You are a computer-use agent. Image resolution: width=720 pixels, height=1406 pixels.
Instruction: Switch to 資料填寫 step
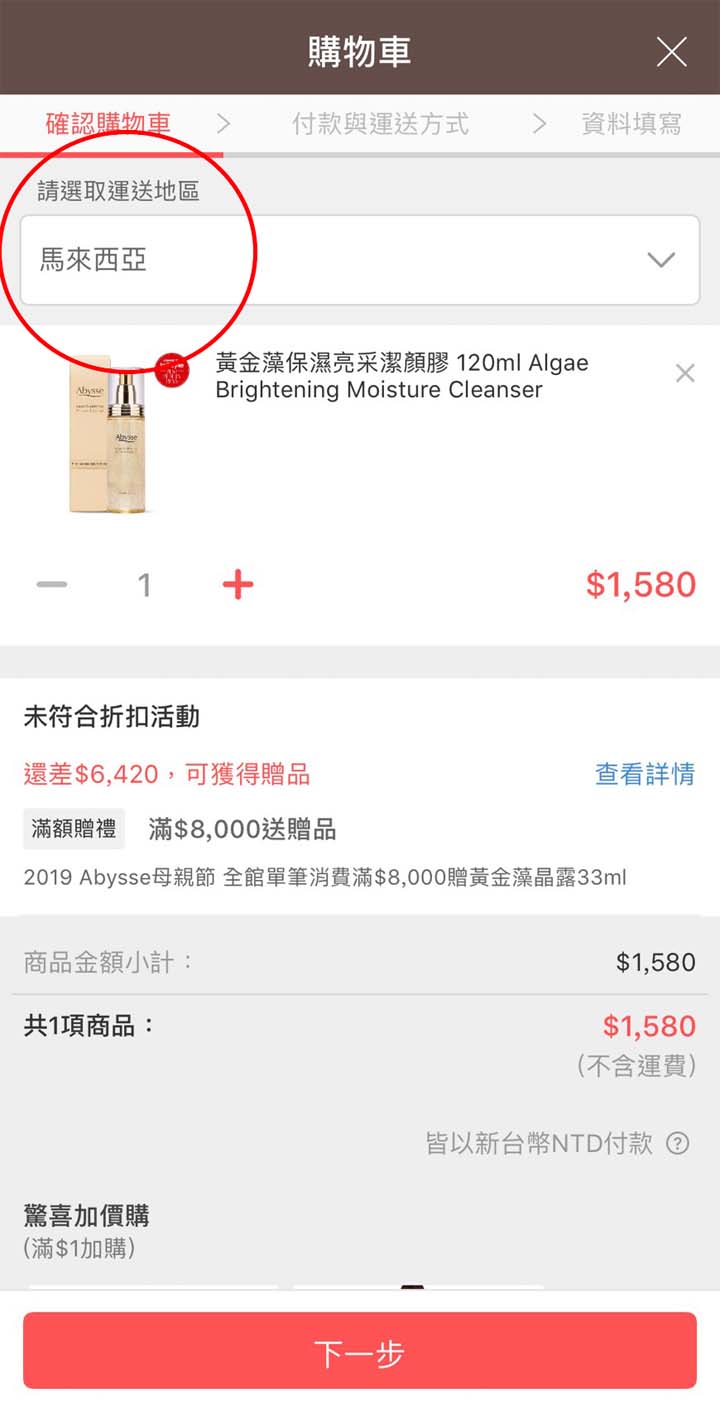pyautogui.click(x=631, y=124)
